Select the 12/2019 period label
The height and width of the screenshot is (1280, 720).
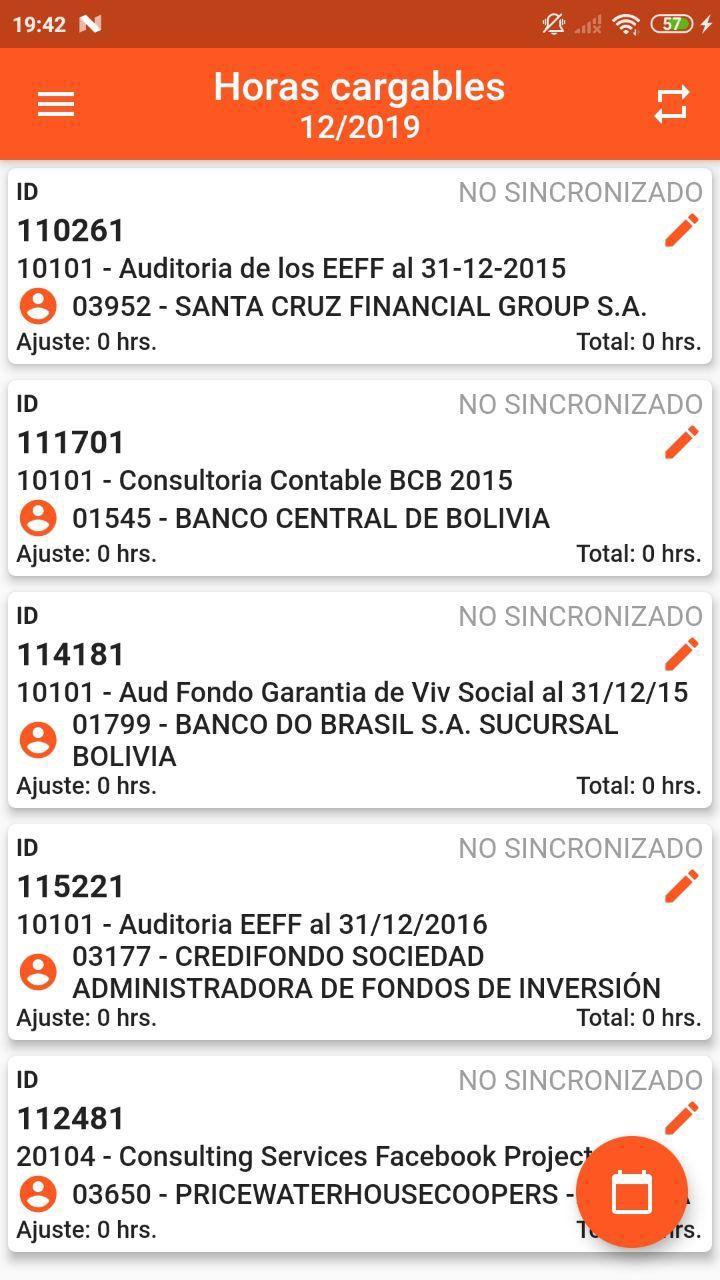pos(359,126)
